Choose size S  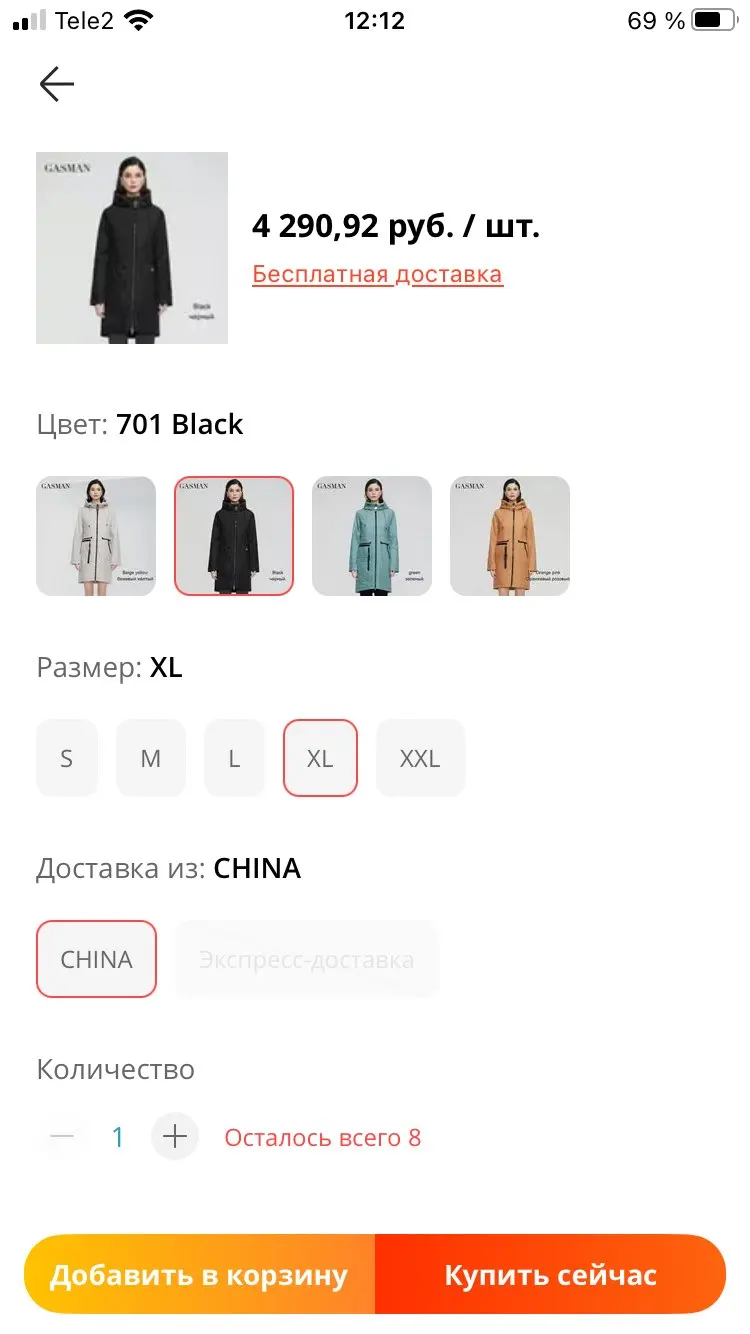click(66, 758)
